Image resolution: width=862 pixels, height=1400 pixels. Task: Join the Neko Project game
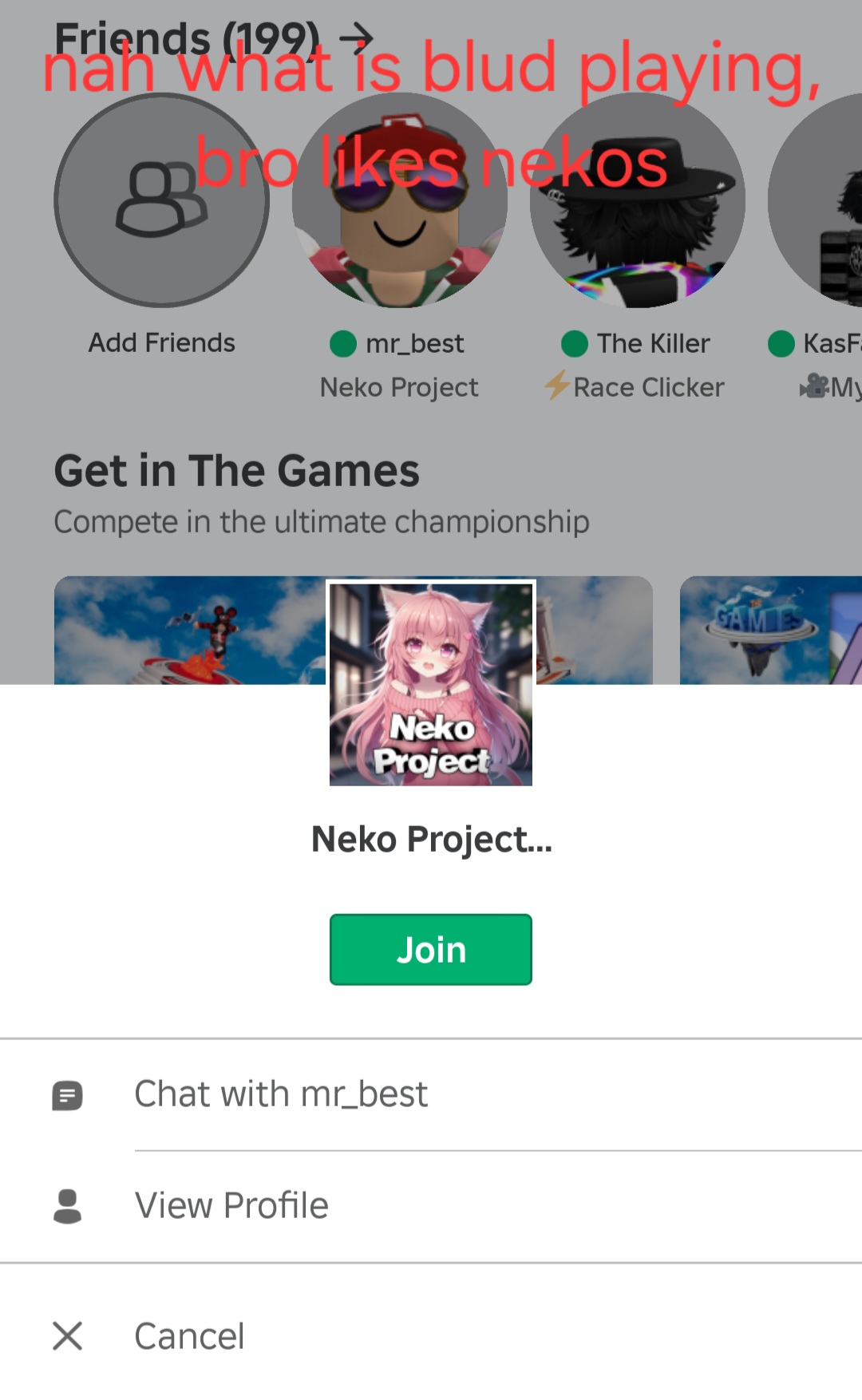(430, 949)
